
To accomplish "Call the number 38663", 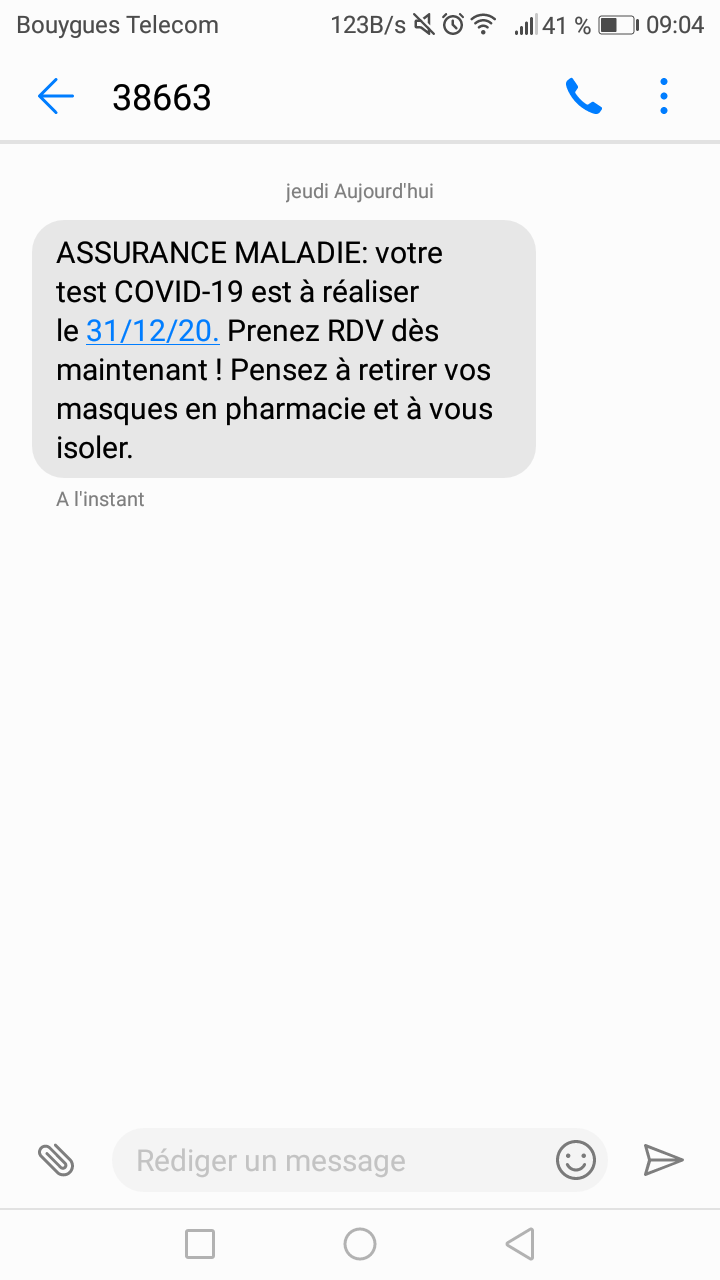I will click(584, 97).
